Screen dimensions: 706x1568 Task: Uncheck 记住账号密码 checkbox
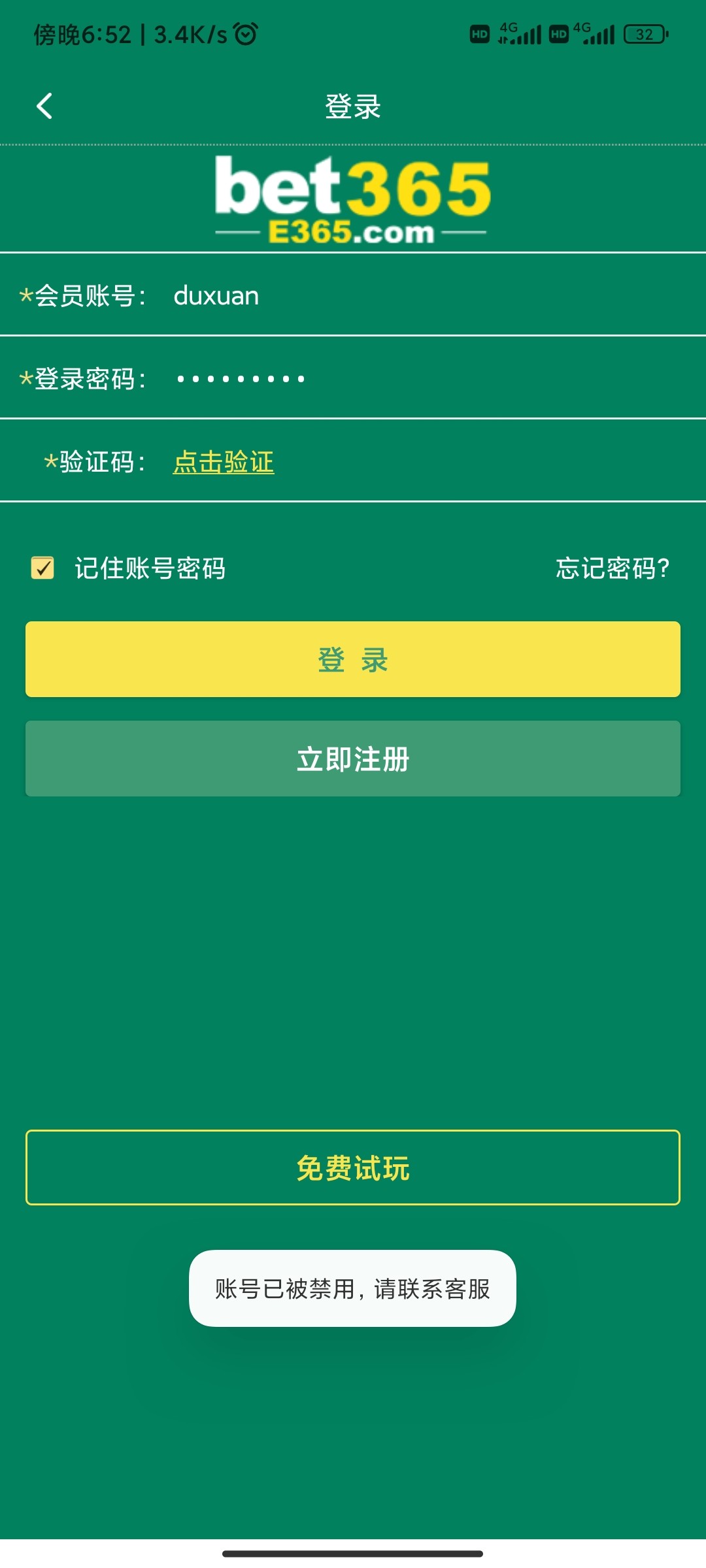pos(43,568)
